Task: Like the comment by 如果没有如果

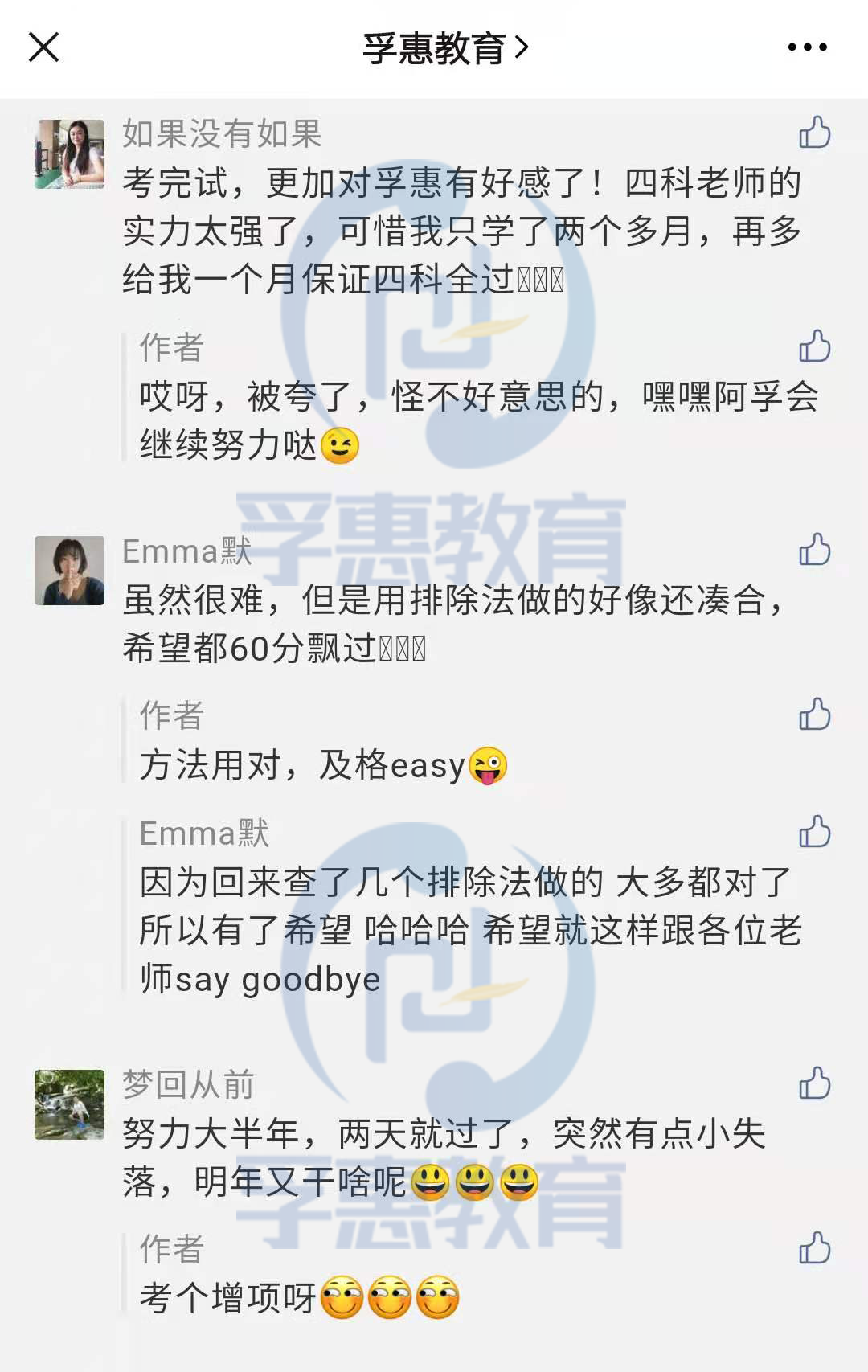Action: pyautogui.click(x=814, y=133)
